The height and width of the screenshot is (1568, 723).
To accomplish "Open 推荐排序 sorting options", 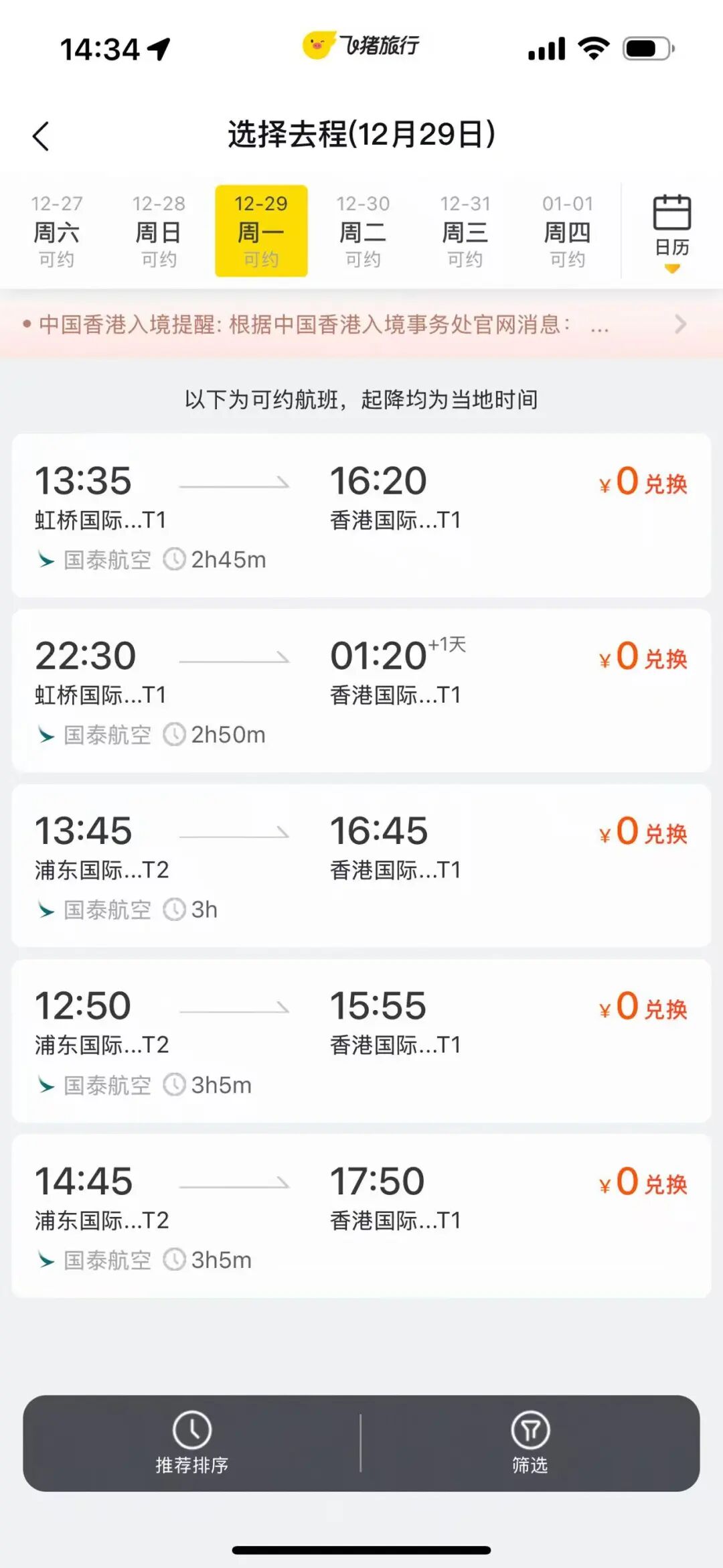I will tap(192, 1443).
